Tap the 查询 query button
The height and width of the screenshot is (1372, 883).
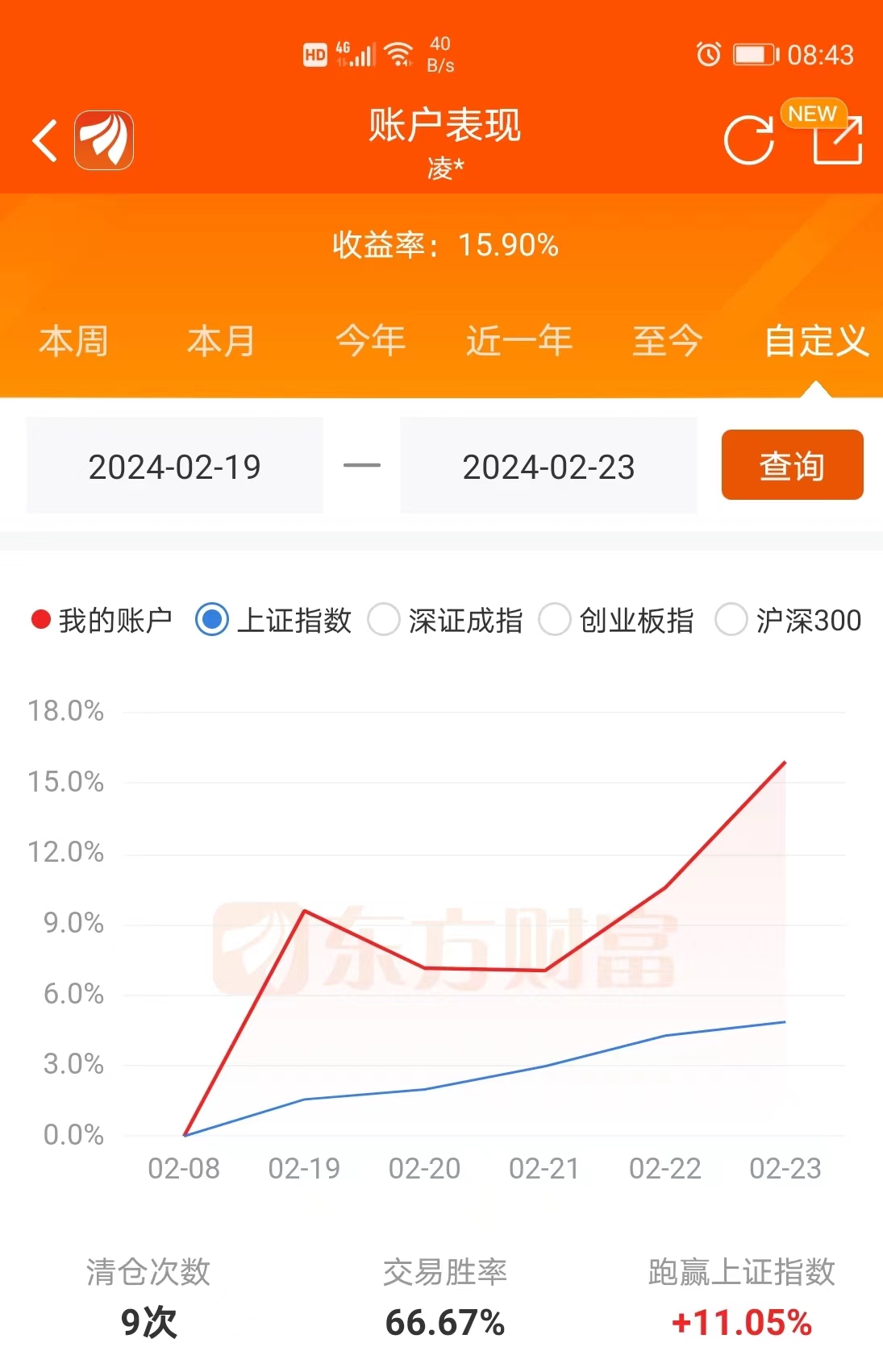pos(791,465)
